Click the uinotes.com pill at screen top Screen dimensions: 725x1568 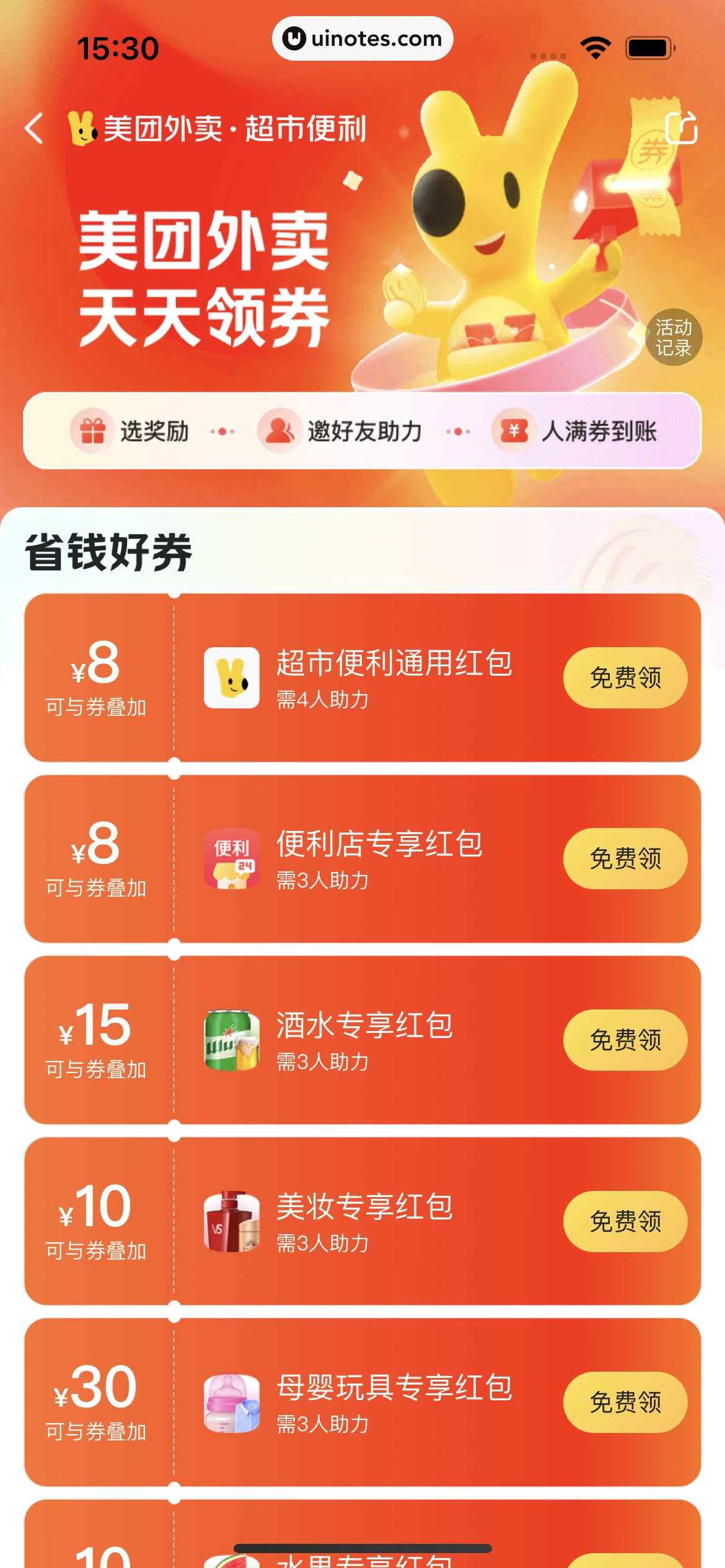tap(362, 39)
